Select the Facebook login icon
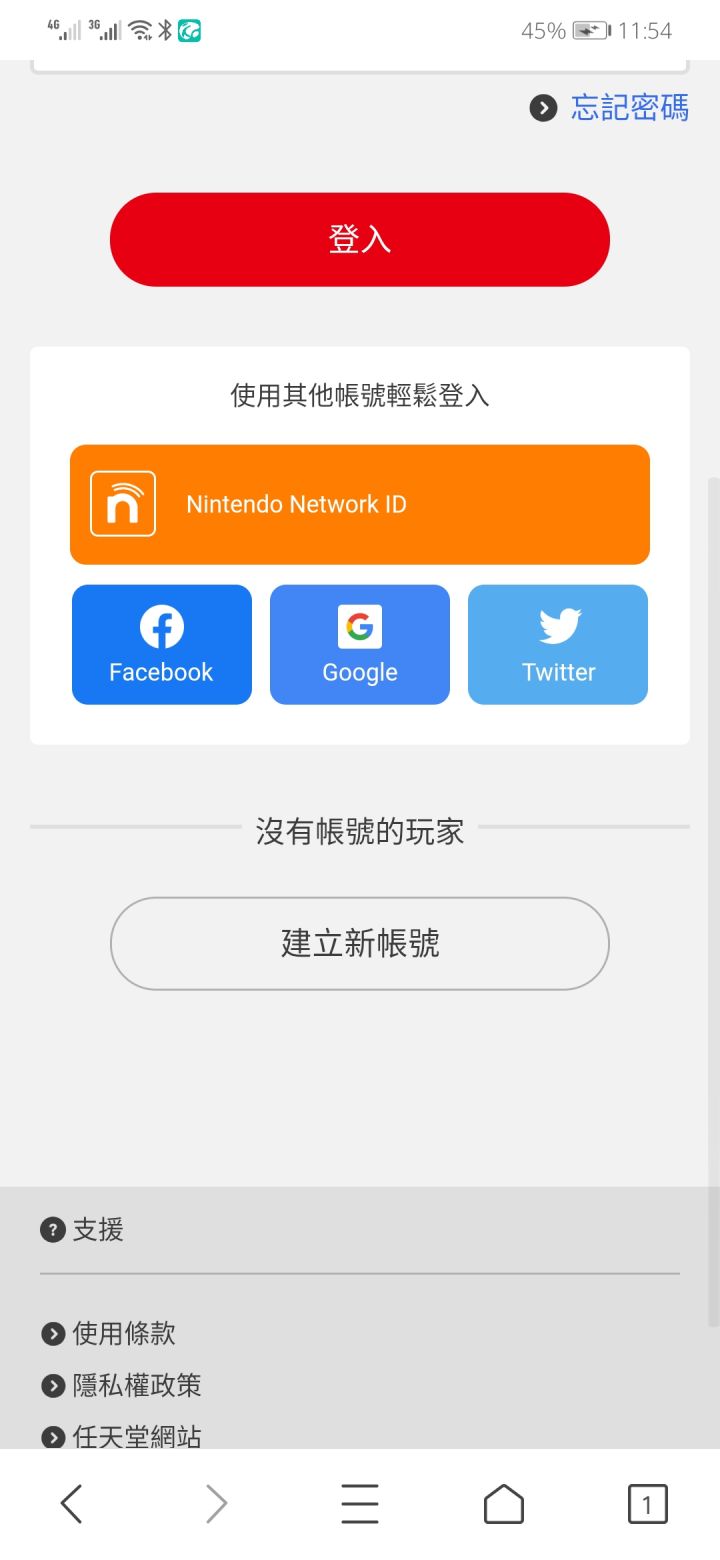720x1560 pixels. 161,626
